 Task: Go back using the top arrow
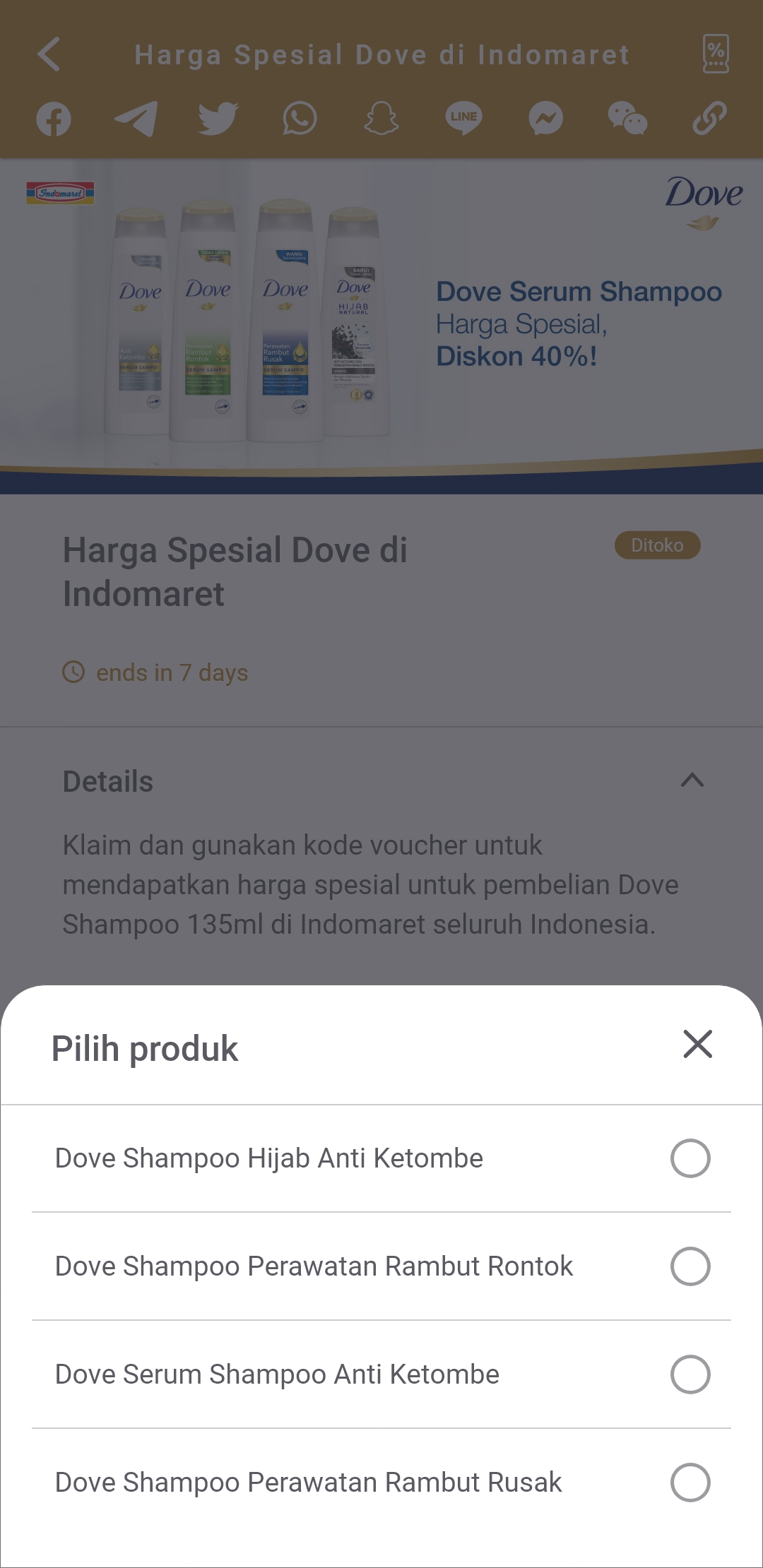click(49, 54)
